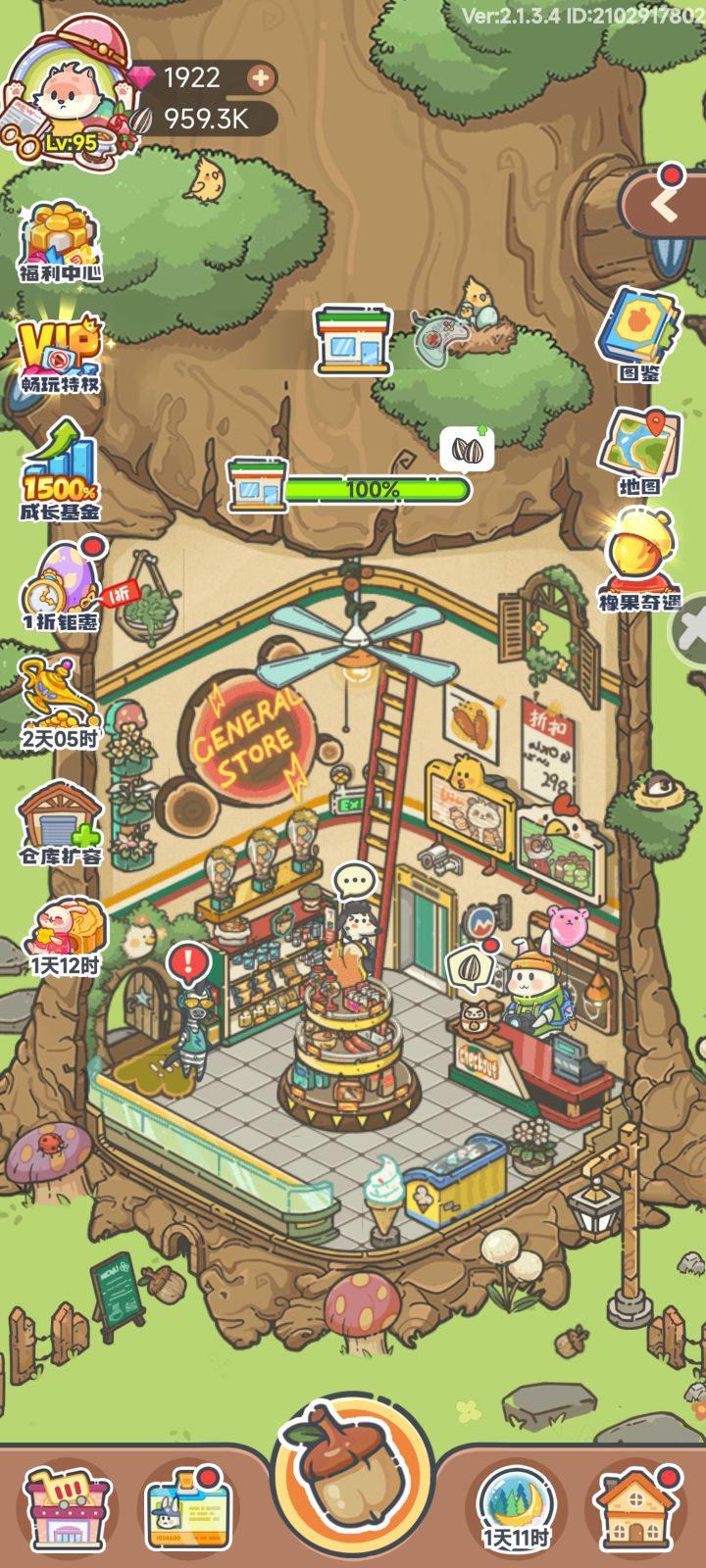Open the shop cart stall in bottom bar
Screen dimensions: 706x1568
coord(69,1509)
